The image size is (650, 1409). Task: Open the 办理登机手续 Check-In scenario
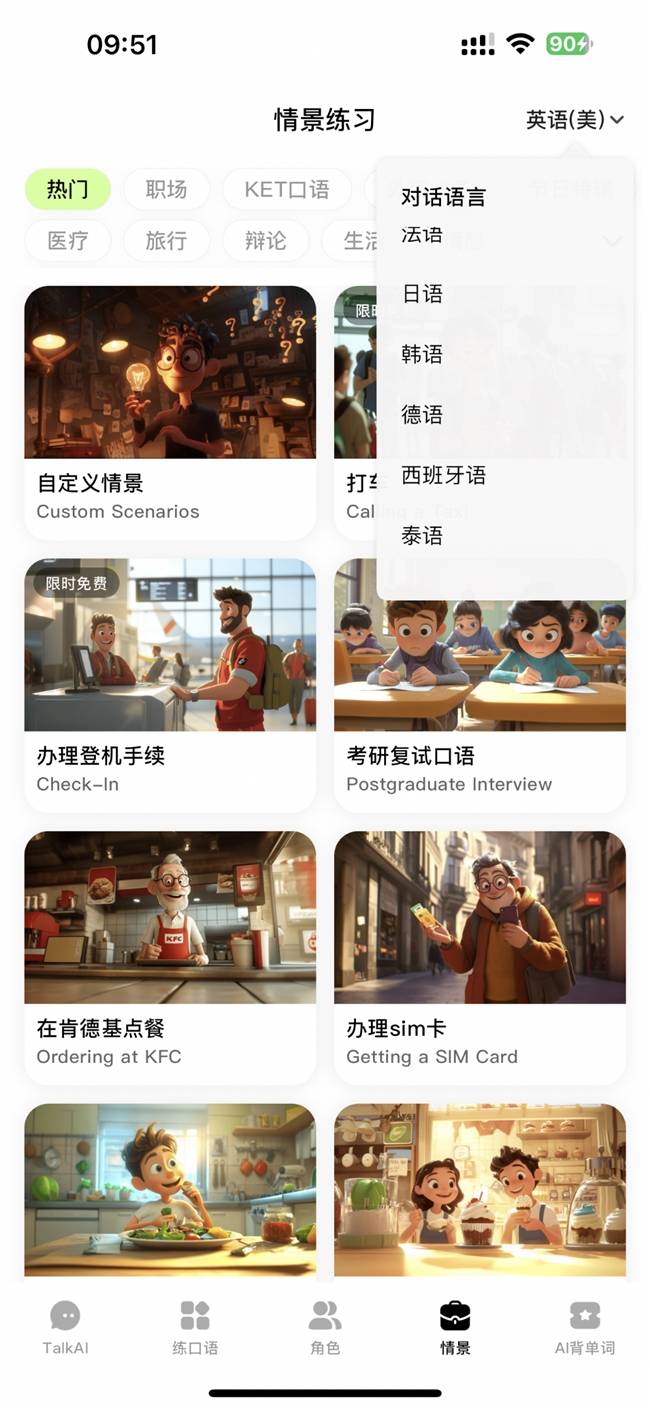[170, 684]
